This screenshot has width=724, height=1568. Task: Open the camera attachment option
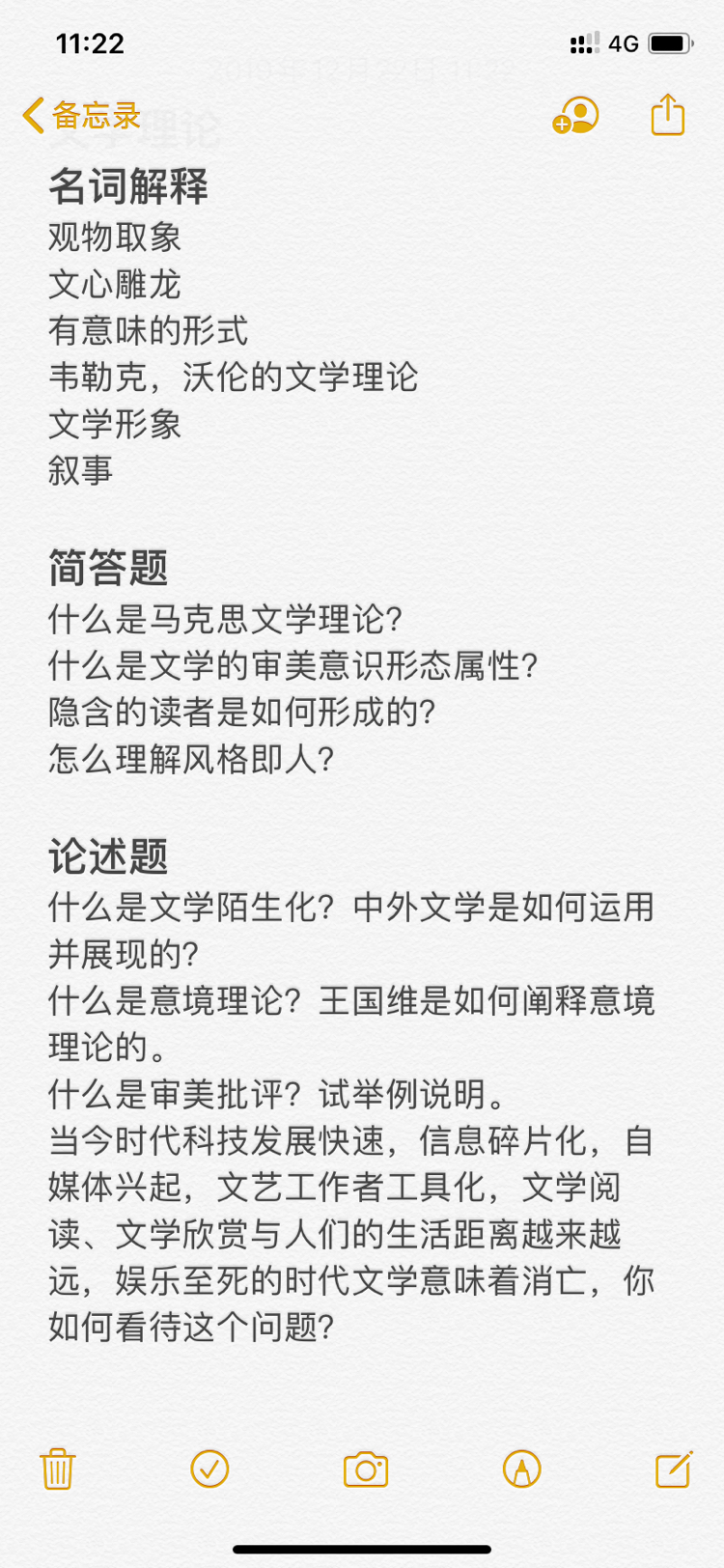pos(366,1470)
